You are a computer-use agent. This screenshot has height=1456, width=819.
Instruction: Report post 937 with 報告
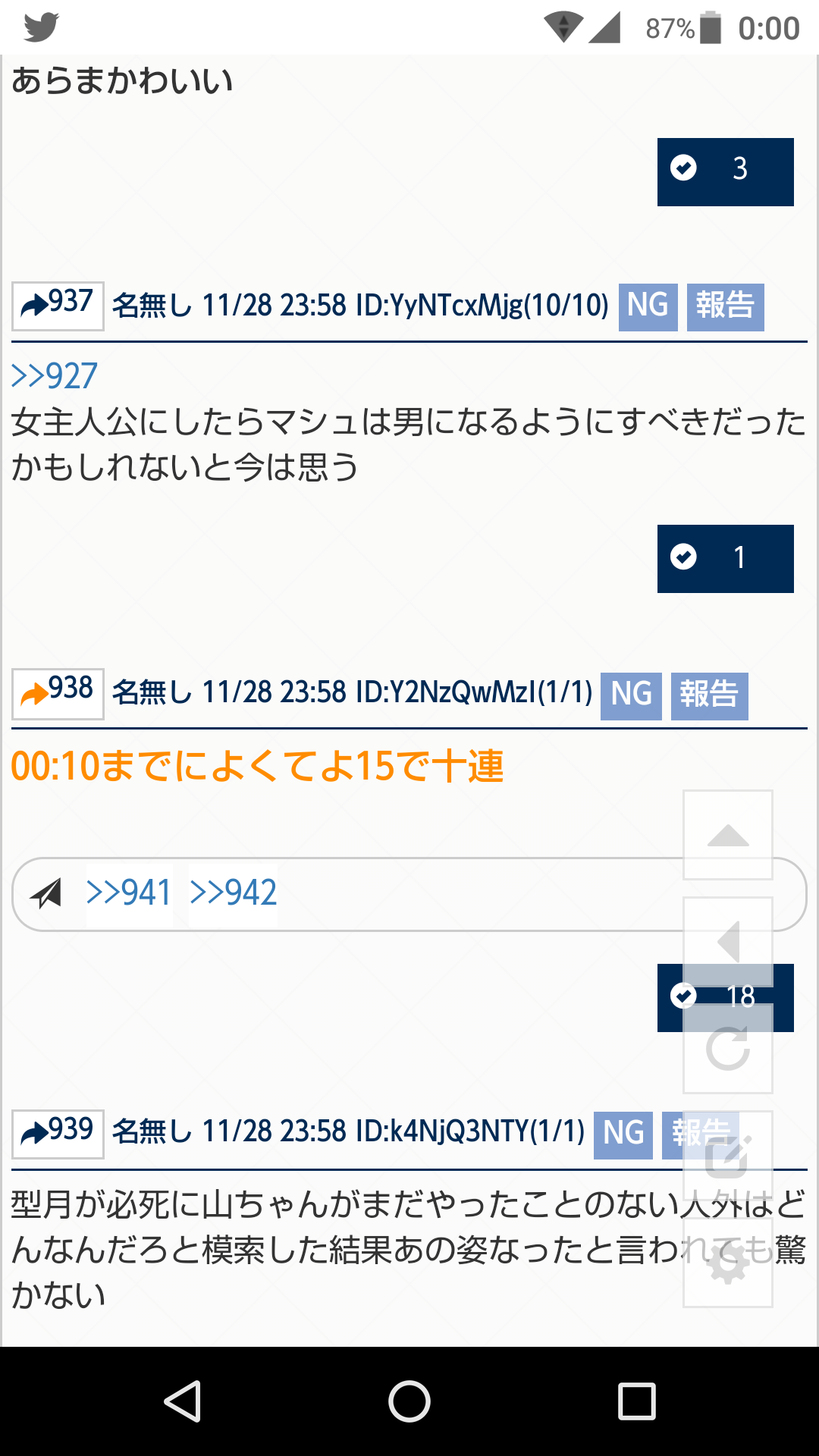click(725, 306)
